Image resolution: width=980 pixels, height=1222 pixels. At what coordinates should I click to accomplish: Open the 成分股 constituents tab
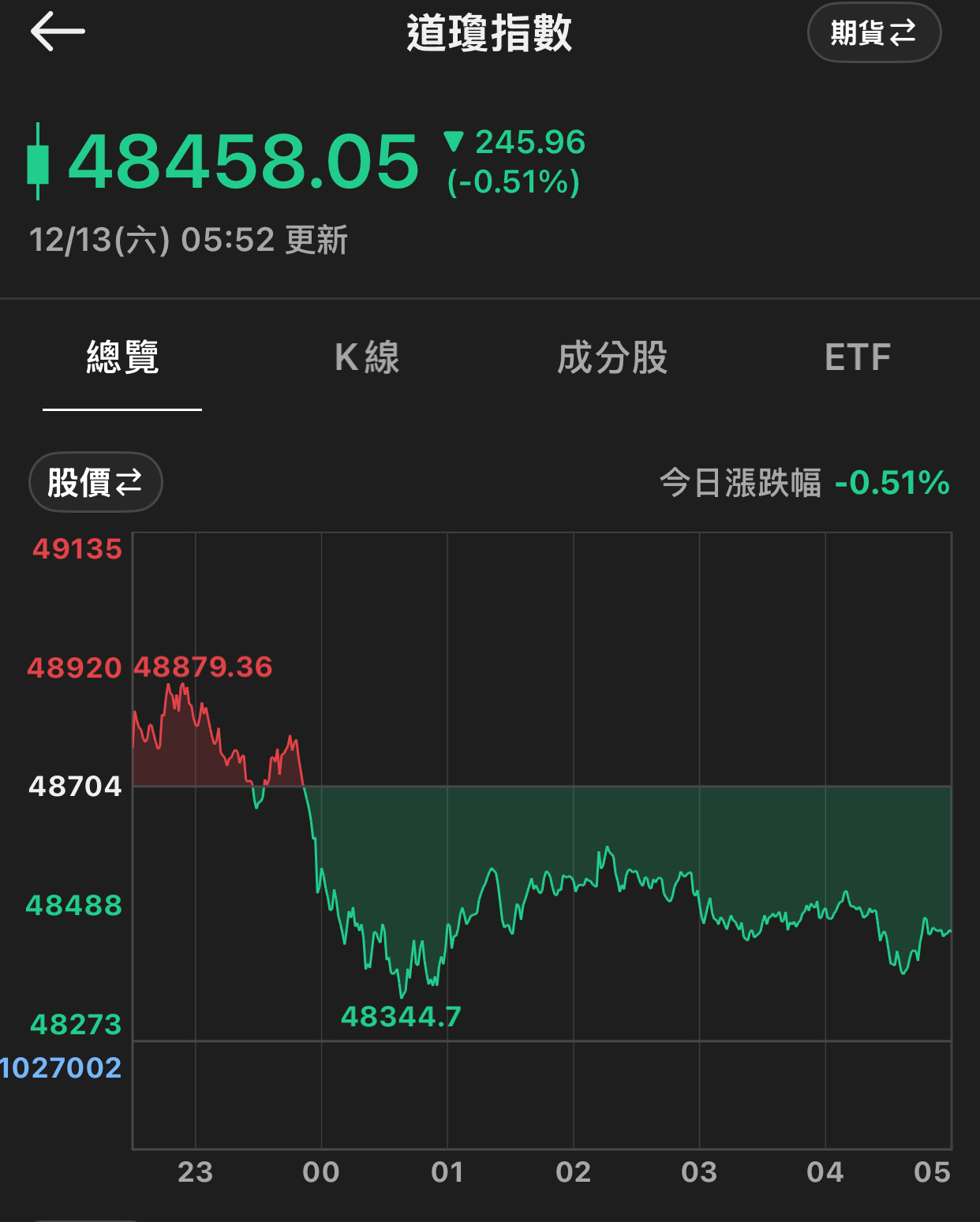612,357
